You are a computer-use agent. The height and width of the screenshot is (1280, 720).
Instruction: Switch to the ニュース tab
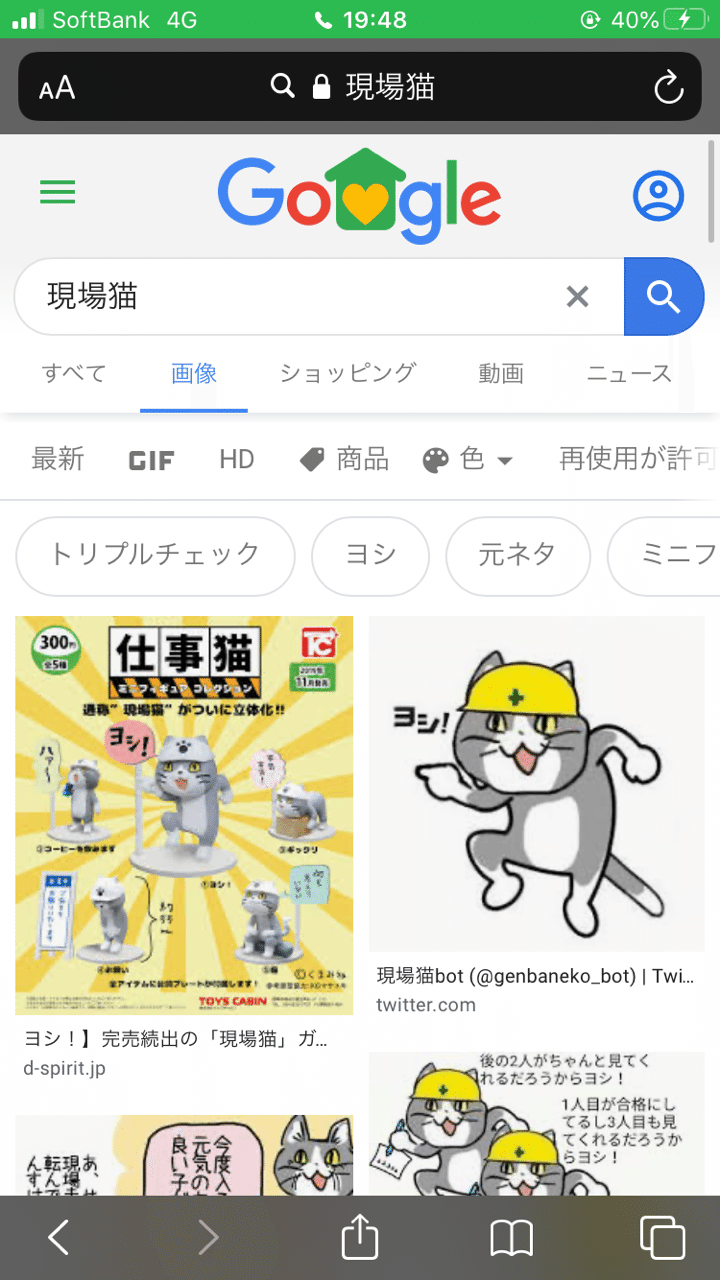(x=629, y=374)
